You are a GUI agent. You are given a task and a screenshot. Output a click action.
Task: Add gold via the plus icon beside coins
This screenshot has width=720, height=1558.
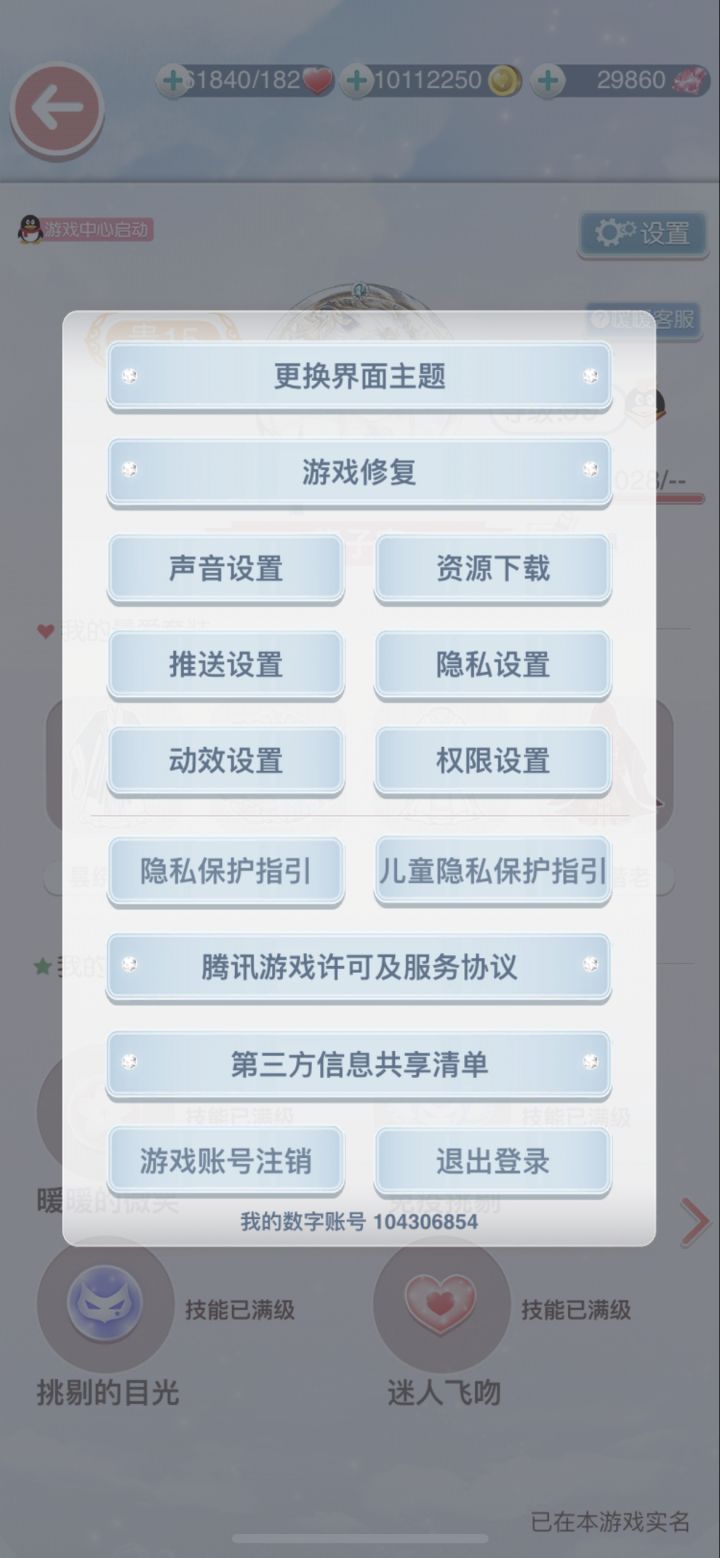[355, 82]
